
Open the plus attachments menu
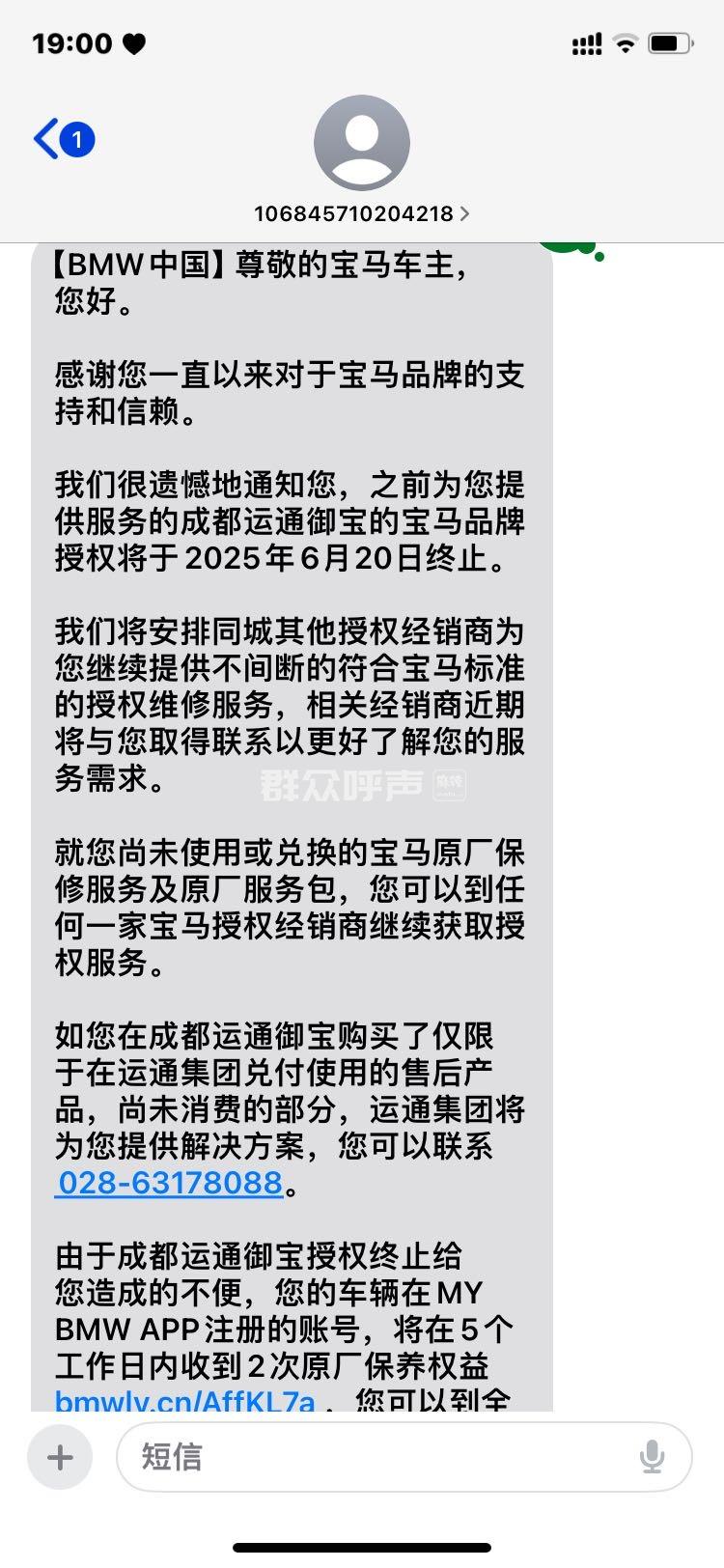[60, 1457]
